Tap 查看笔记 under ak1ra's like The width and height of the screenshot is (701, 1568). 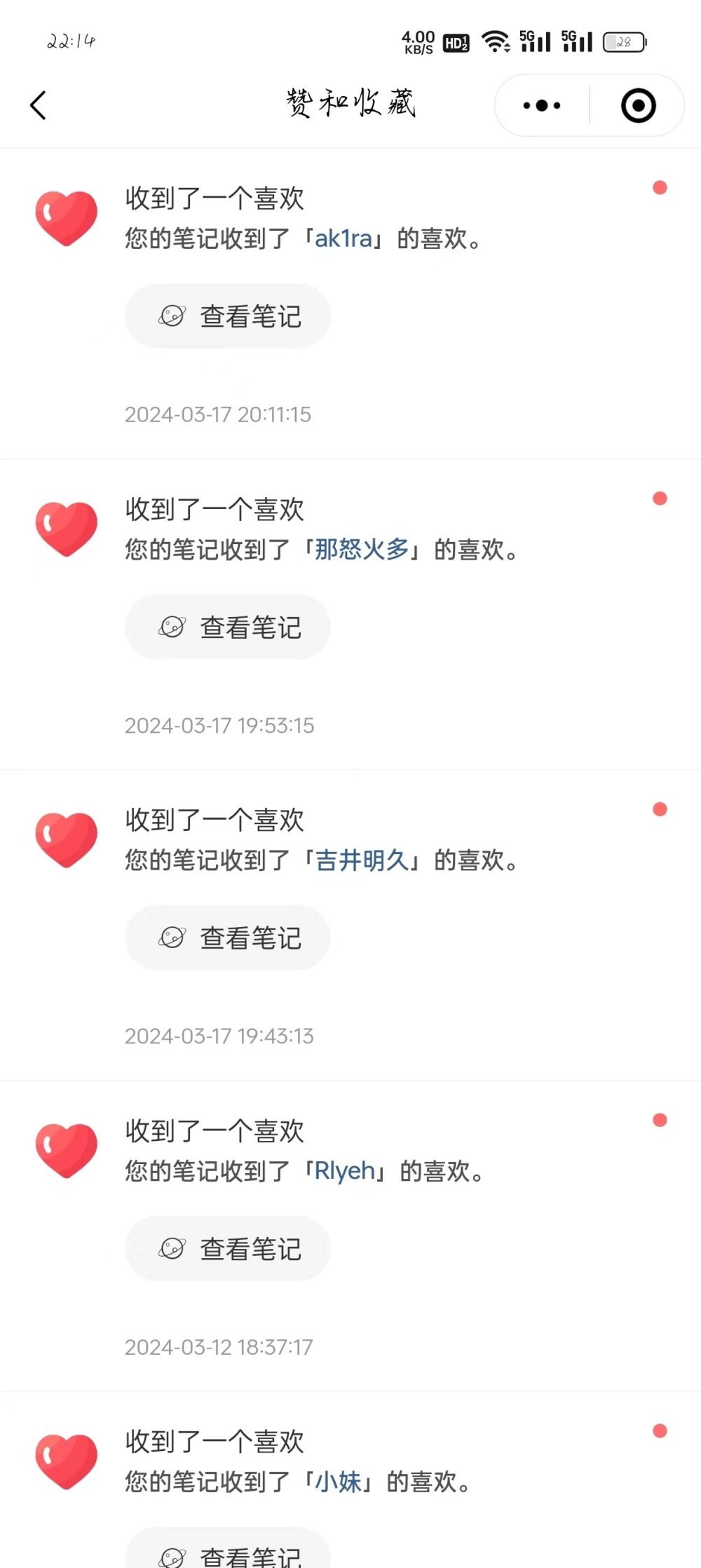tap(228, 316)
